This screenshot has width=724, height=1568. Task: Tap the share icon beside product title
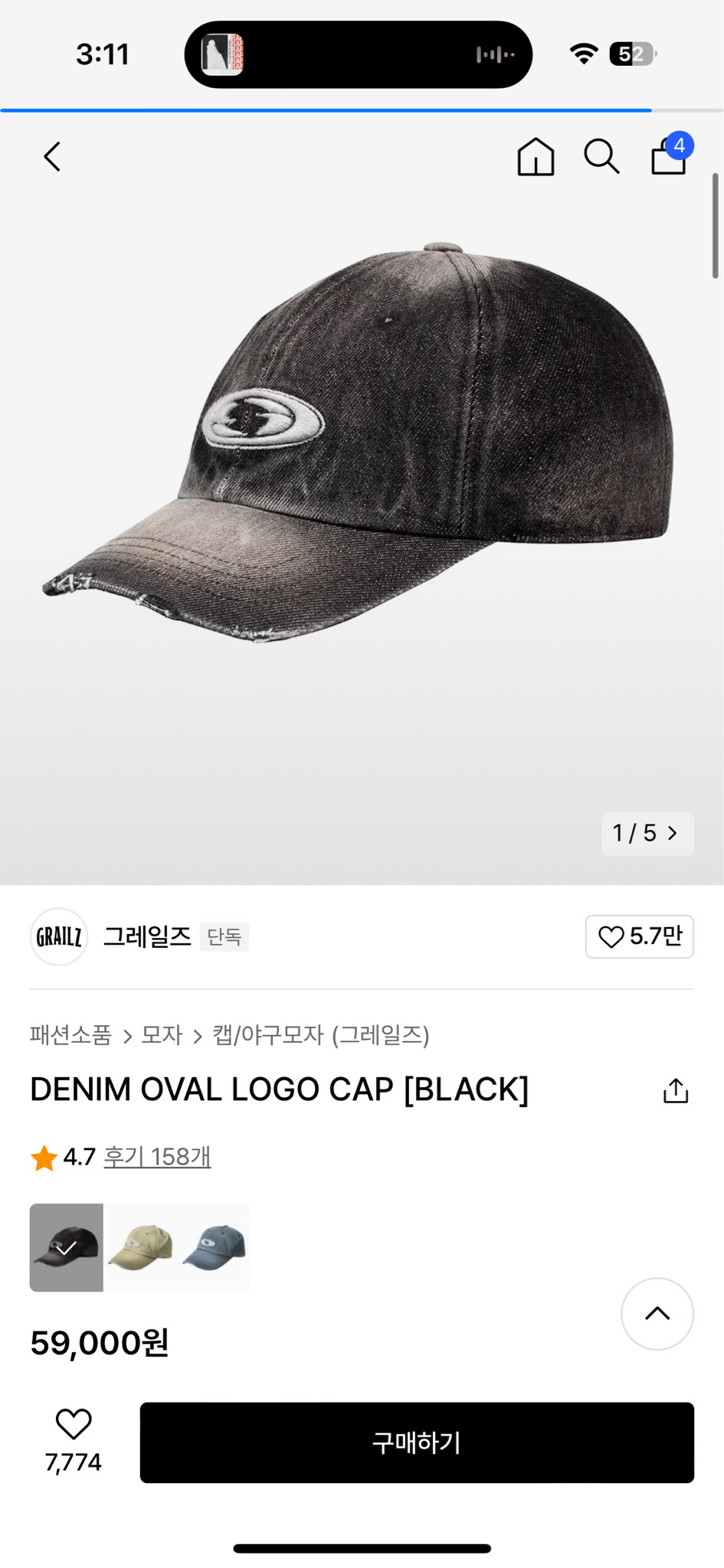coord(673,1090)
